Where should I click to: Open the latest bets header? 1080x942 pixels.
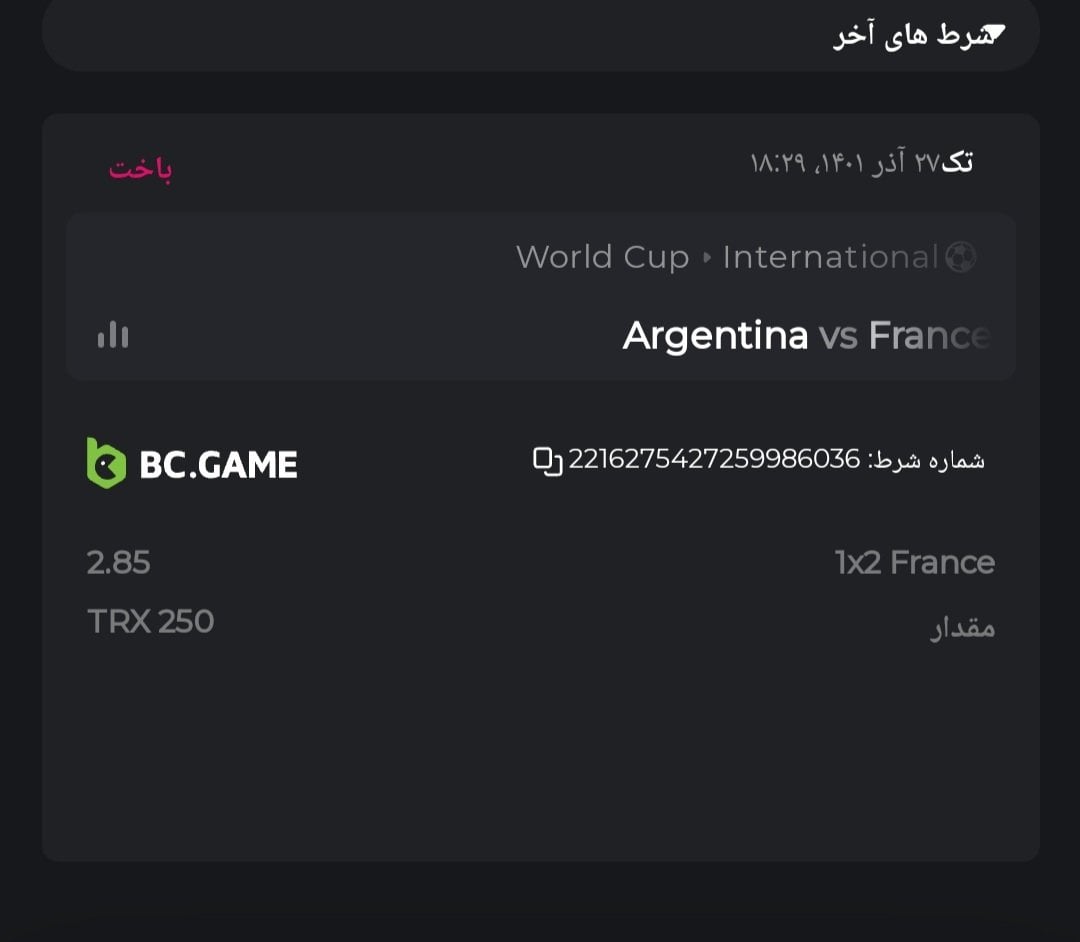click(918, 35)
